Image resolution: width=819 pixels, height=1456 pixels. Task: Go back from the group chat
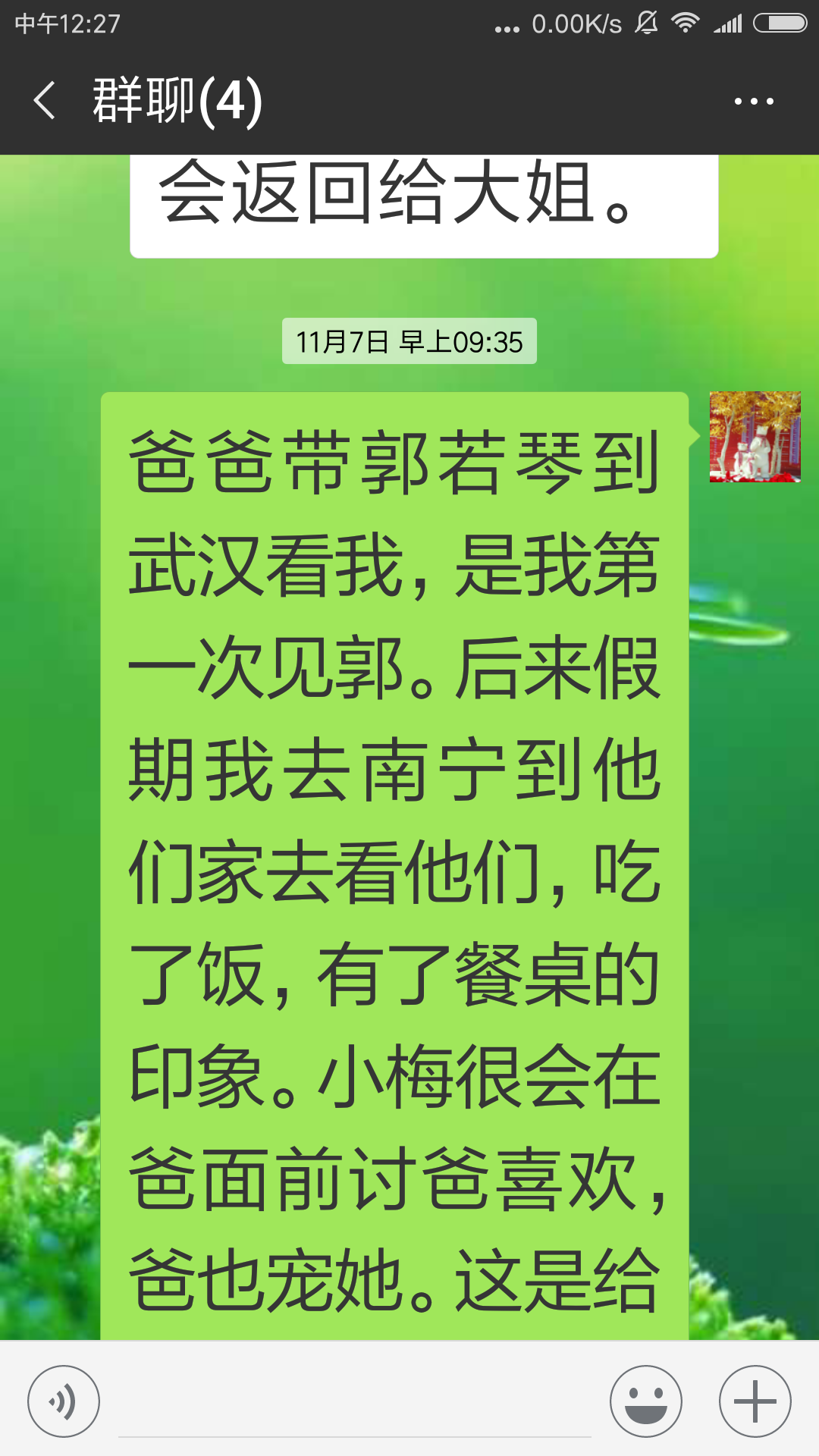click(x=45, y=101)
